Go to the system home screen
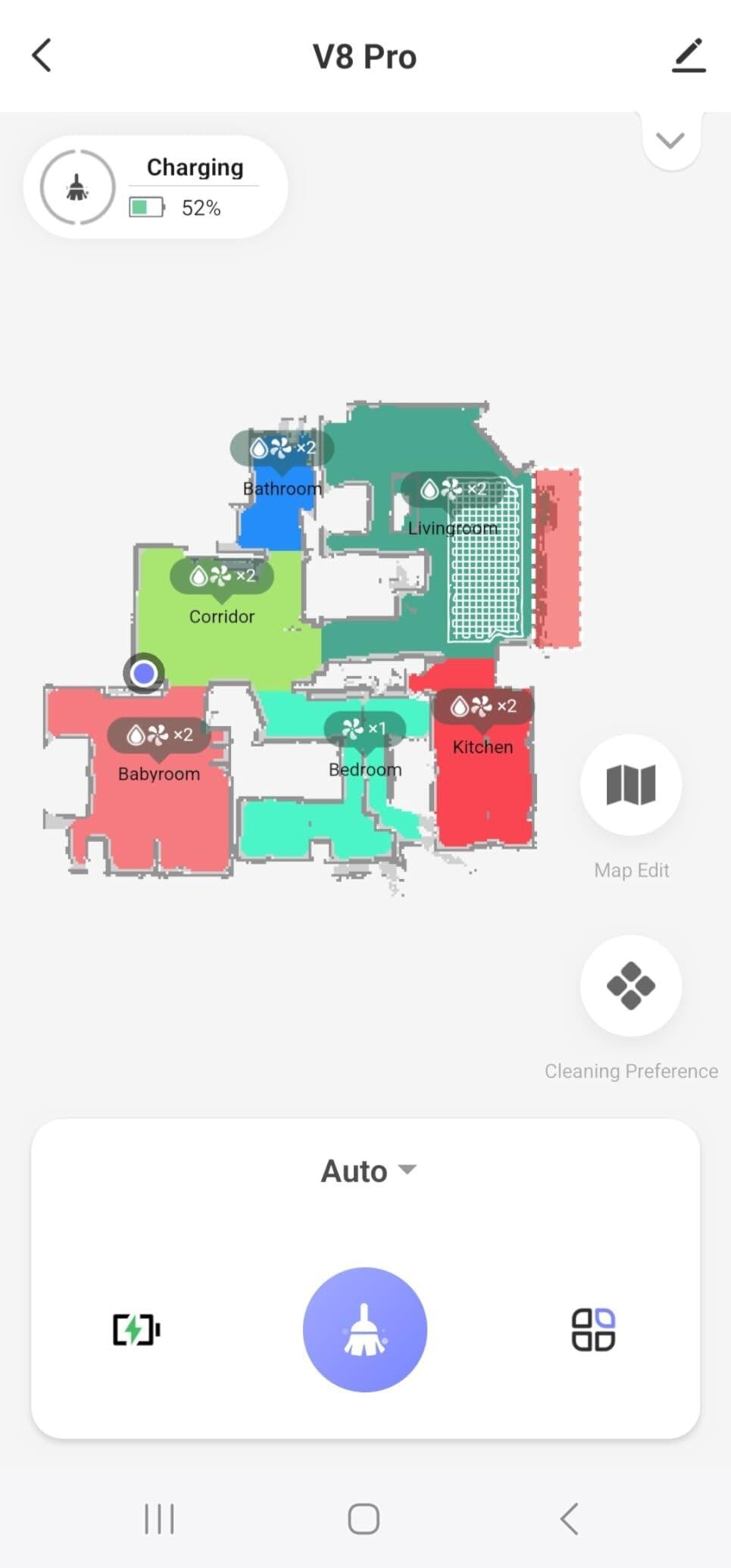The height and width of the screenshot is (1568, 731). (364, 1518)
